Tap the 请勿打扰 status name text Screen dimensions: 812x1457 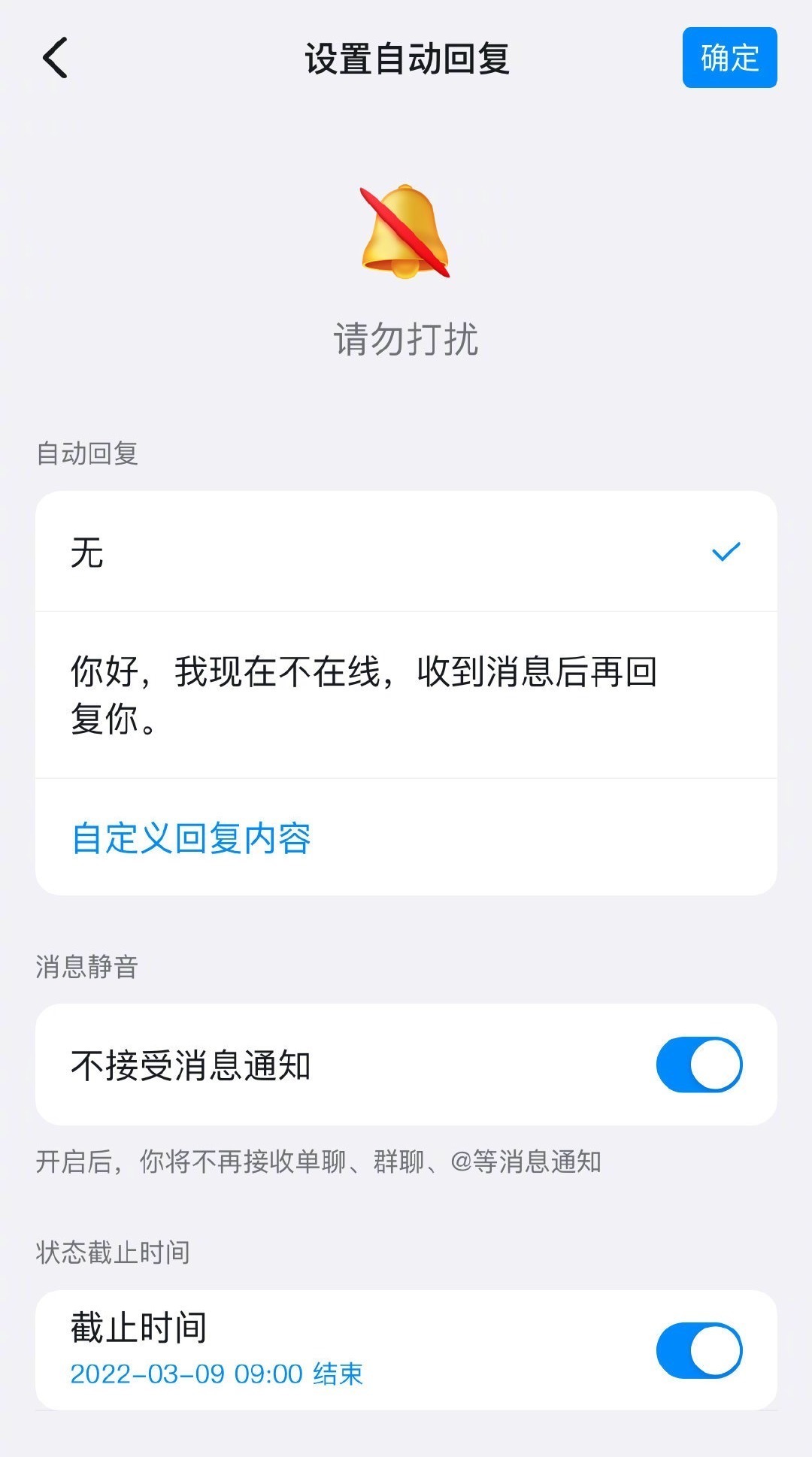pos(406,340)
